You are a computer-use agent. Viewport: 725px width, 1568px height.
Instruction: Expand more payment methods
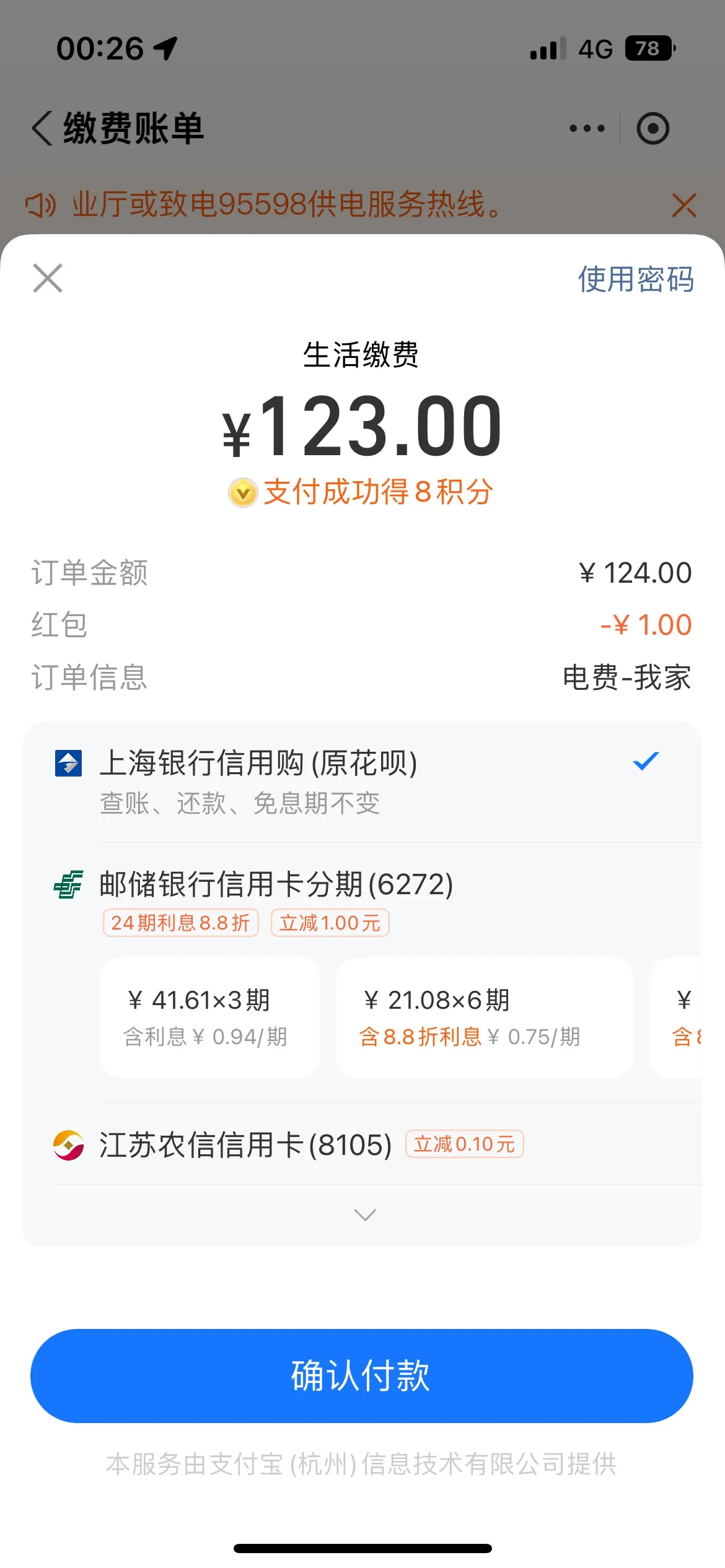tap(364, 1215)
